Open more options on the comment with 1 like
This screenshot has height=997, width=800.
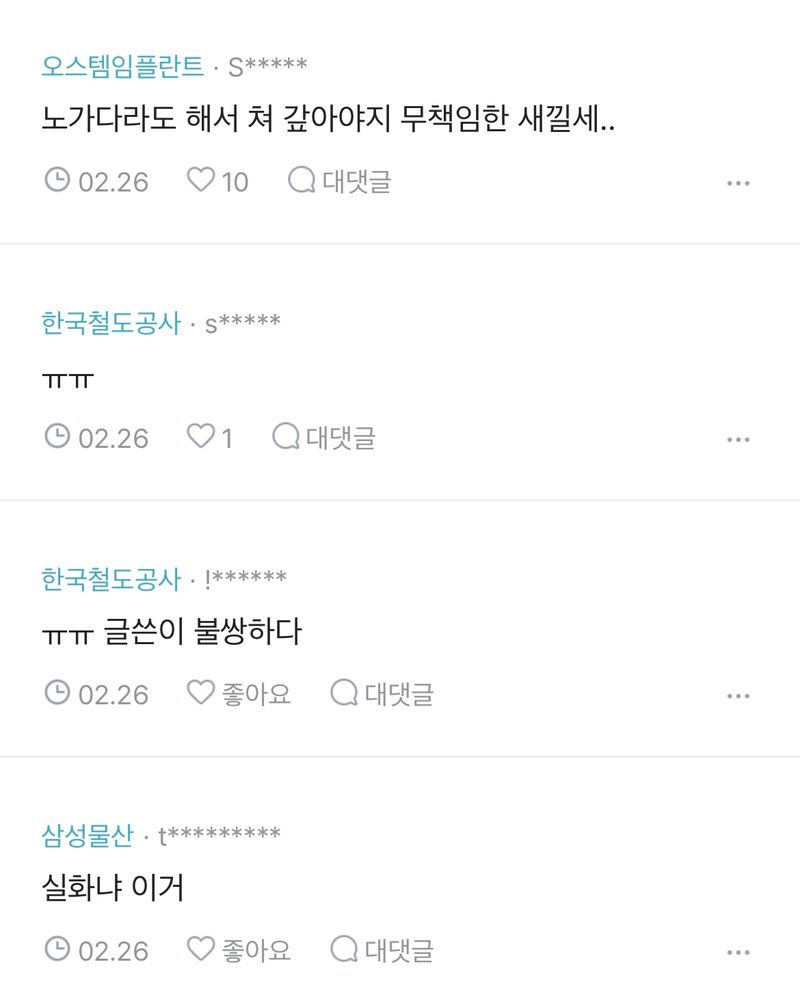pos(738,439)
